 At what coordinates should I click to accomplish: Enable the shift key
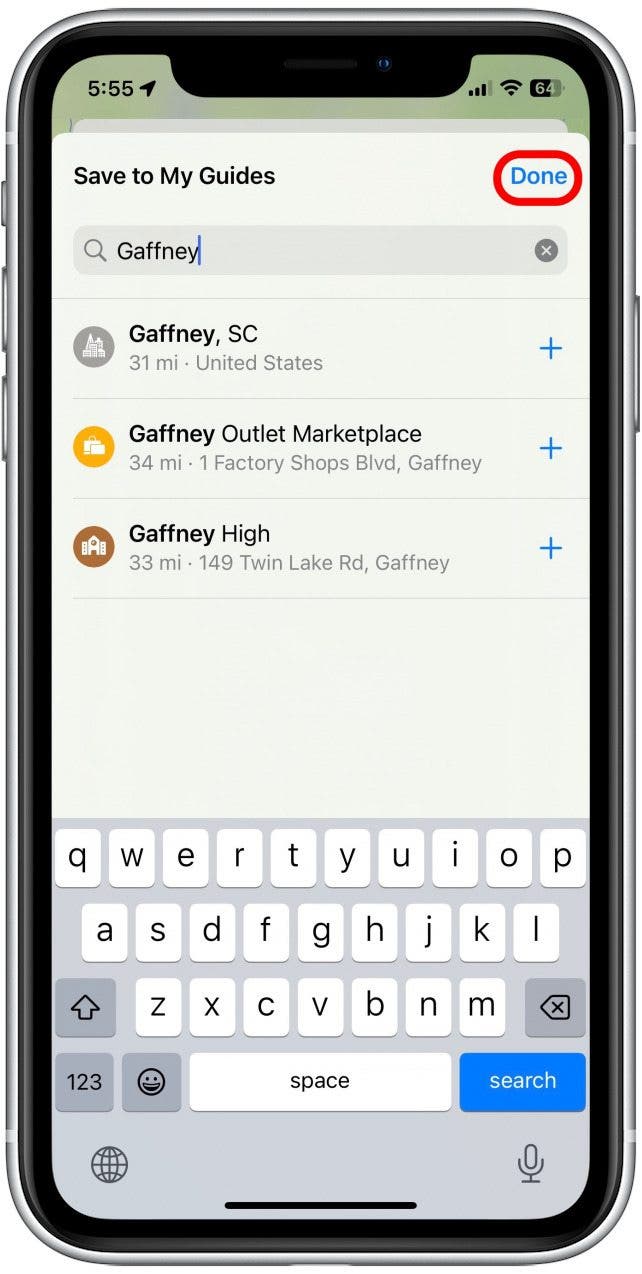coord(85,1007)
